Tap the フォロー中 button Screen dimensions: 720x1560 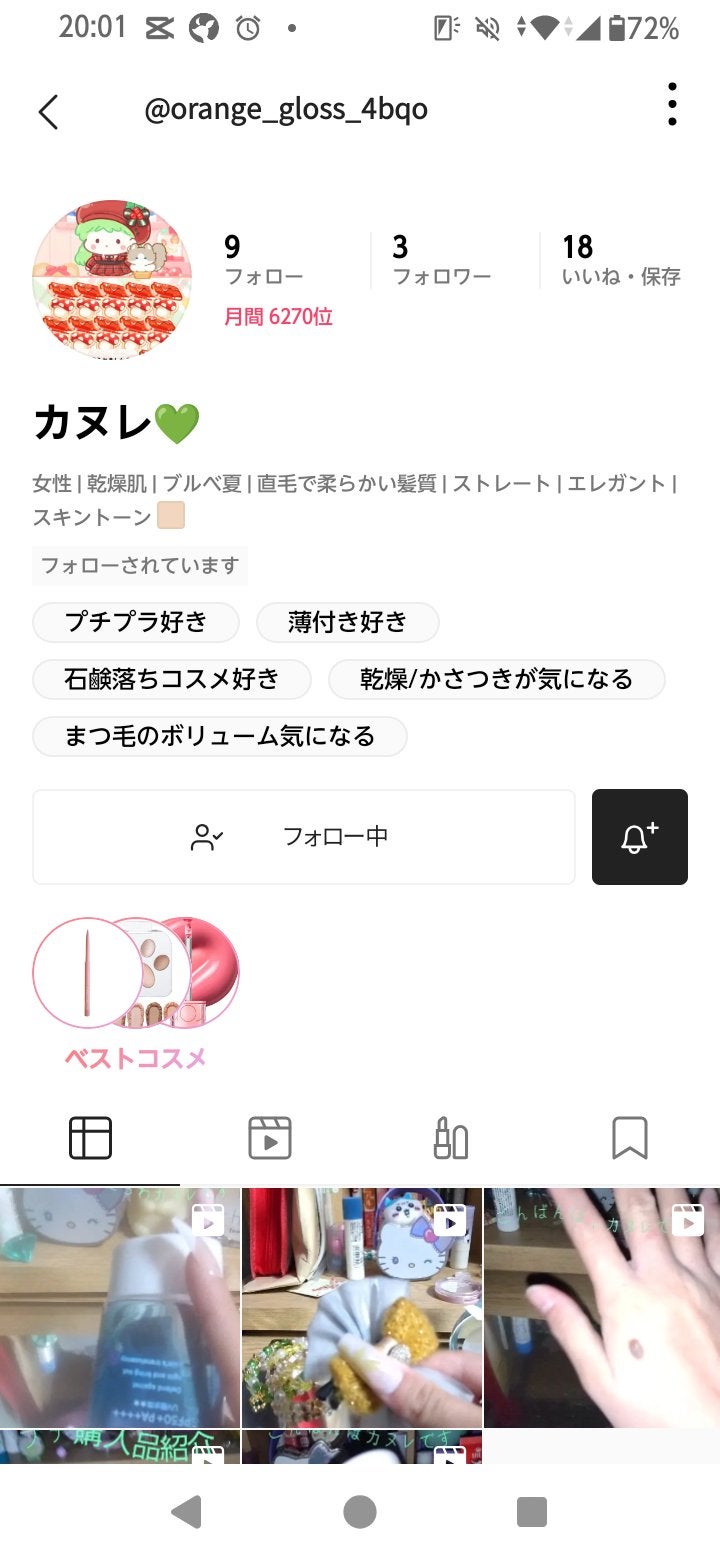pos(303,837)
